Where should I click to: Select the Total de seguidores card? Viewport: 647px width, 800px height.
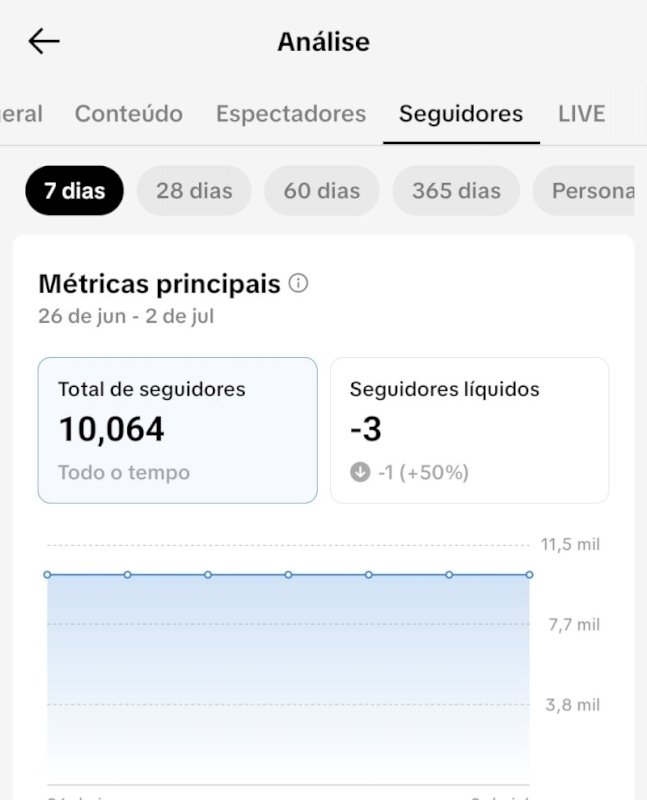[178, 430]
